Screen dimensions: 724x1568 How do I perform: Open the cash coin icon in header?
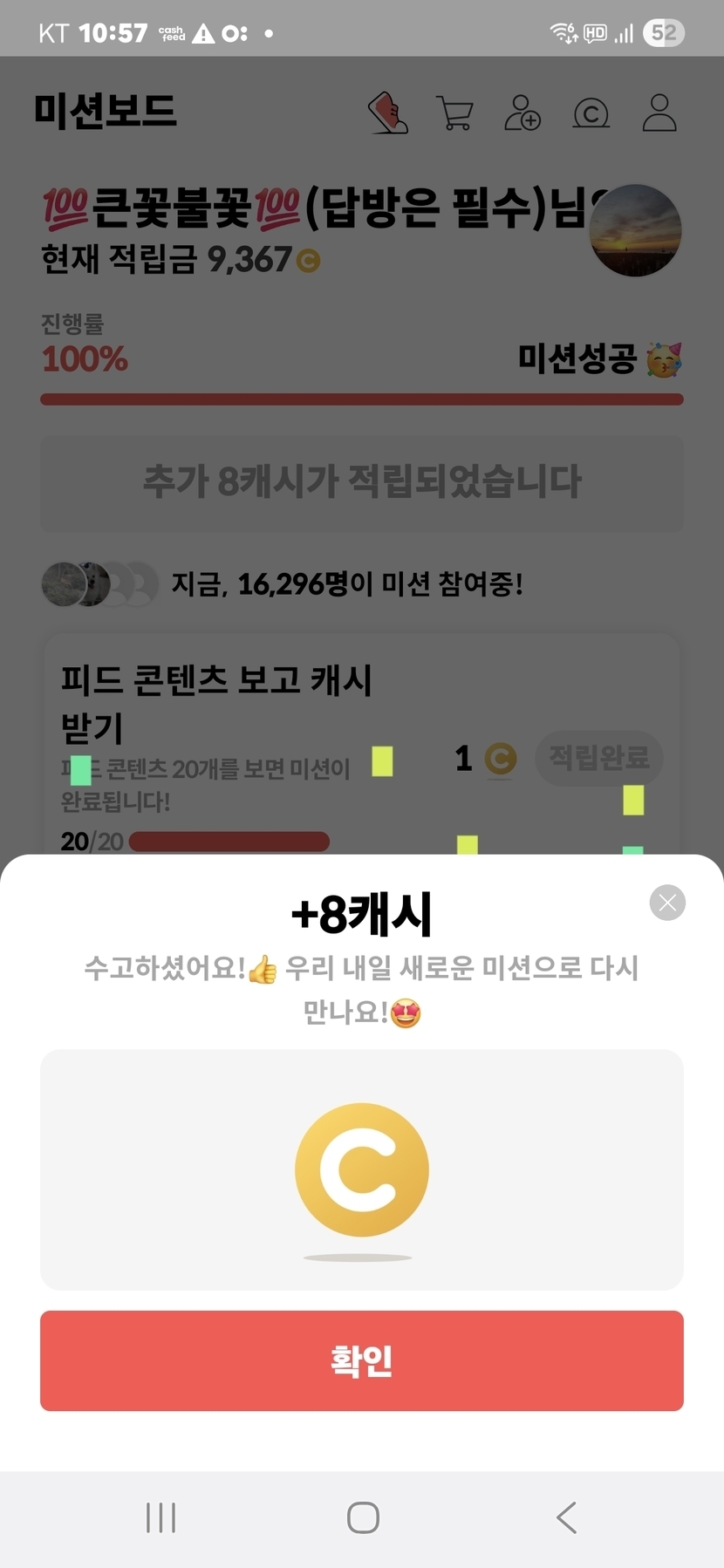(591, 113)
